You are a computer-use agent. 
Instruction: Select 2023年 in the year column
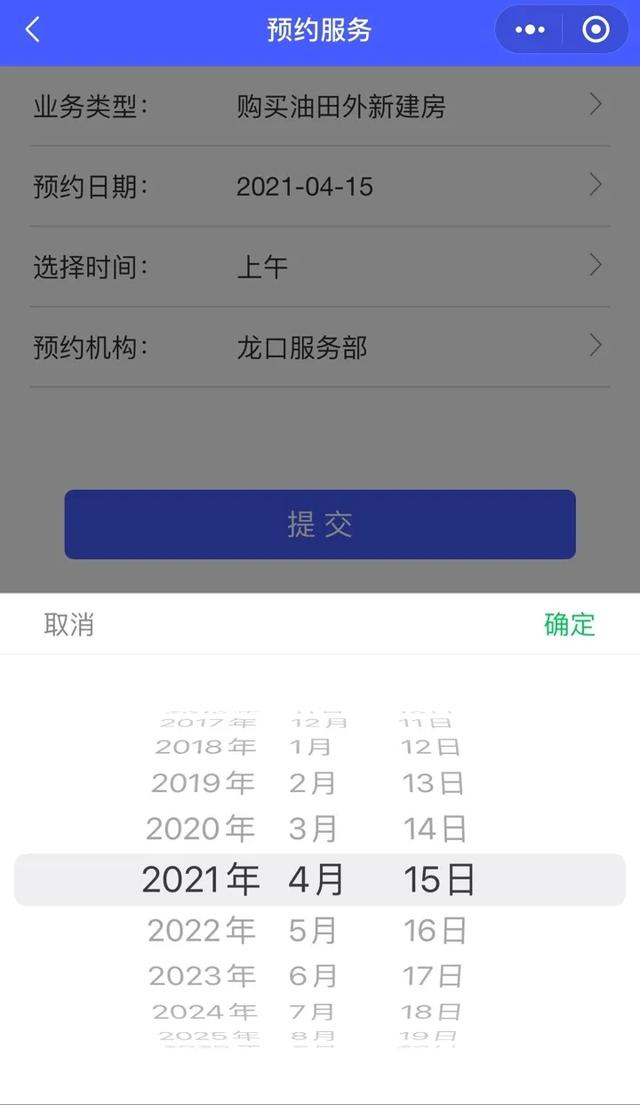pos(203,975)
